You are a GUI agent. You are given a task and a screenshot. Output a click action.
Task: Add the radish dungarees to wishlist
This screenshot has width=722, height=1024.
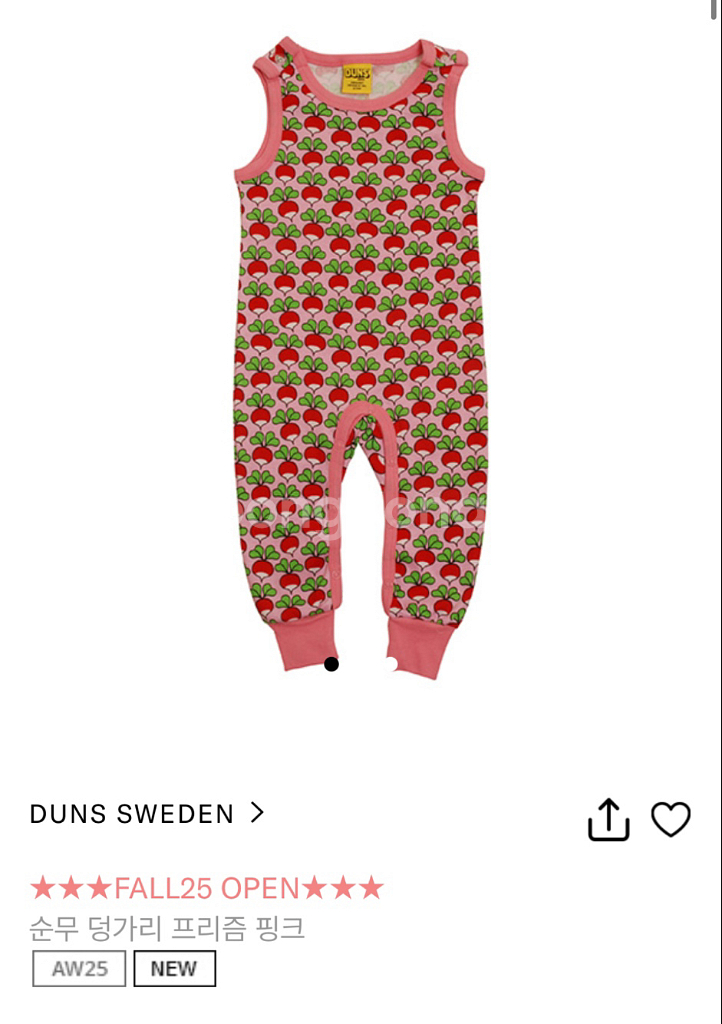(671, 819)
